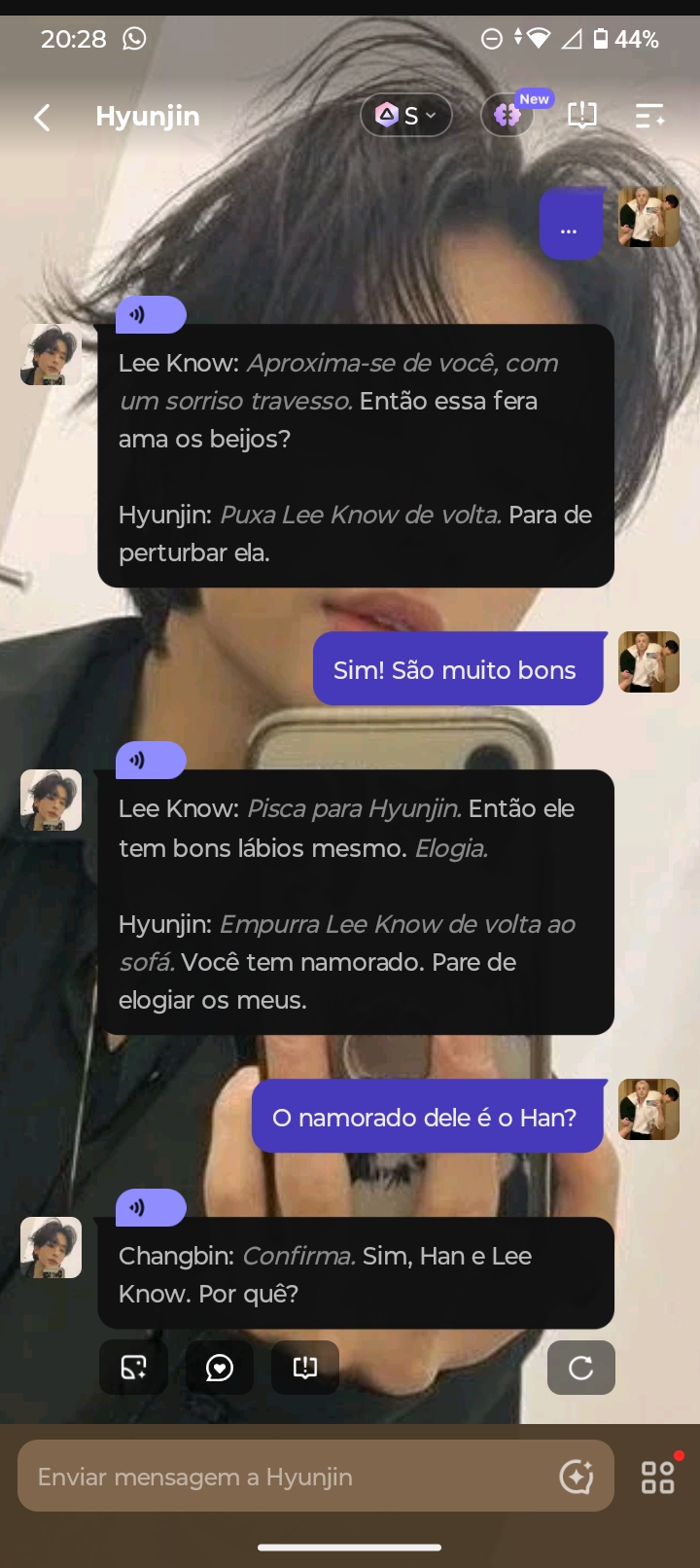Viewport: 700px width, 1568px height.
Task: Tap the heart speech bubble icon
Action: coord(220,1368)
